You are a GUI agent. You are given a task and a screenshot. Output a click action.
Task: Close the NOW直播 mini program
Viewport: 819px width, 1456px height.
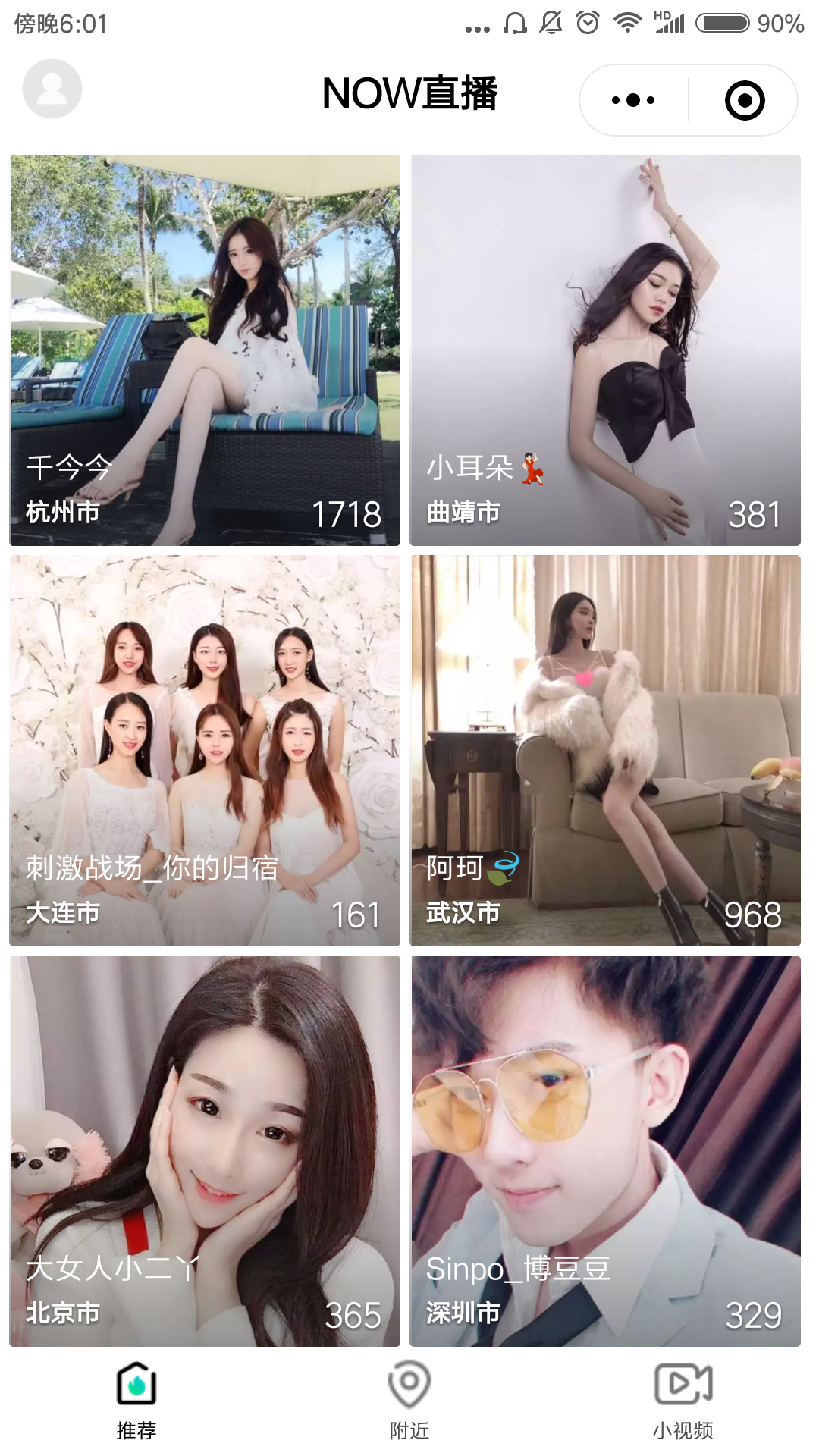pos(744,100)
